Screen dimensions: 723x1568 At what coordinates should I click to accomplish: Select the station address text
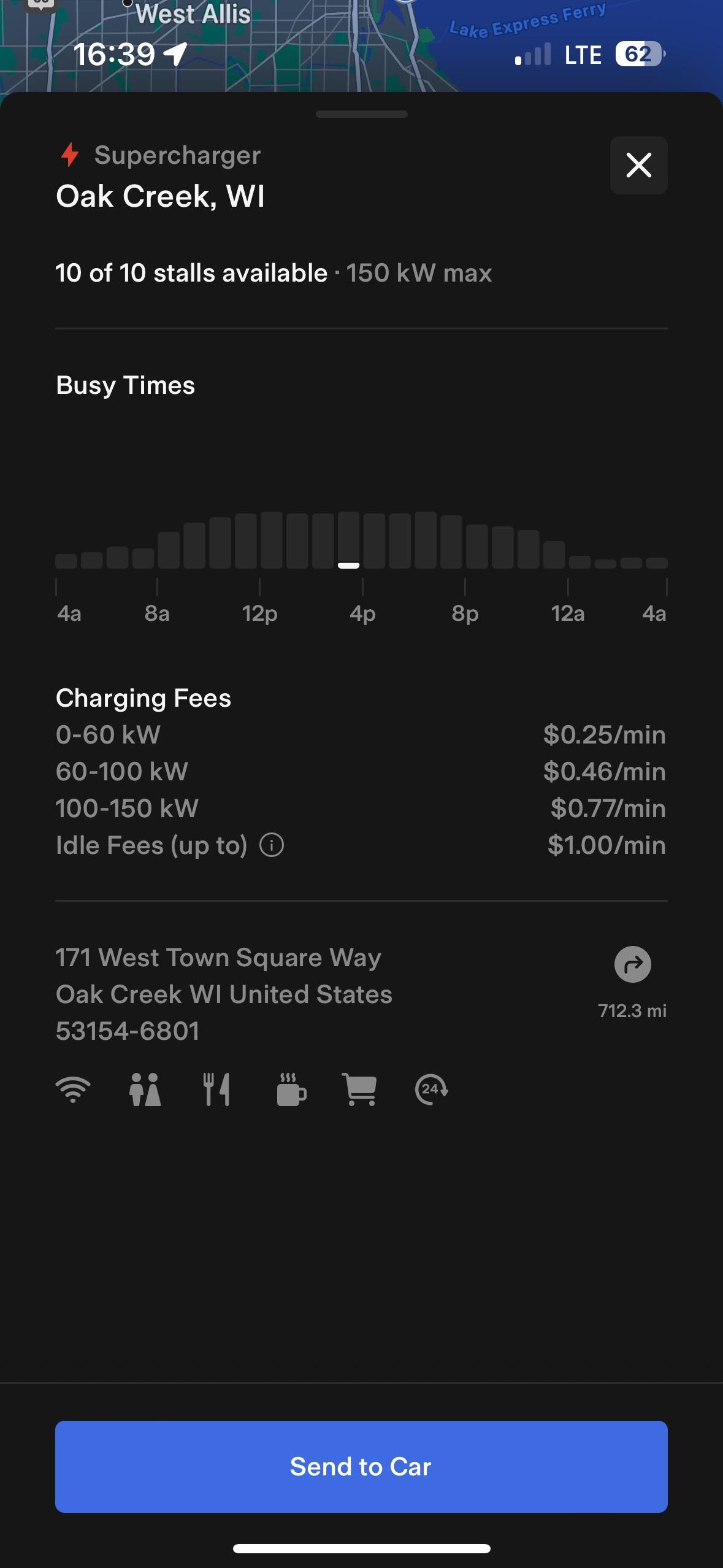click(x=224, y=994)
